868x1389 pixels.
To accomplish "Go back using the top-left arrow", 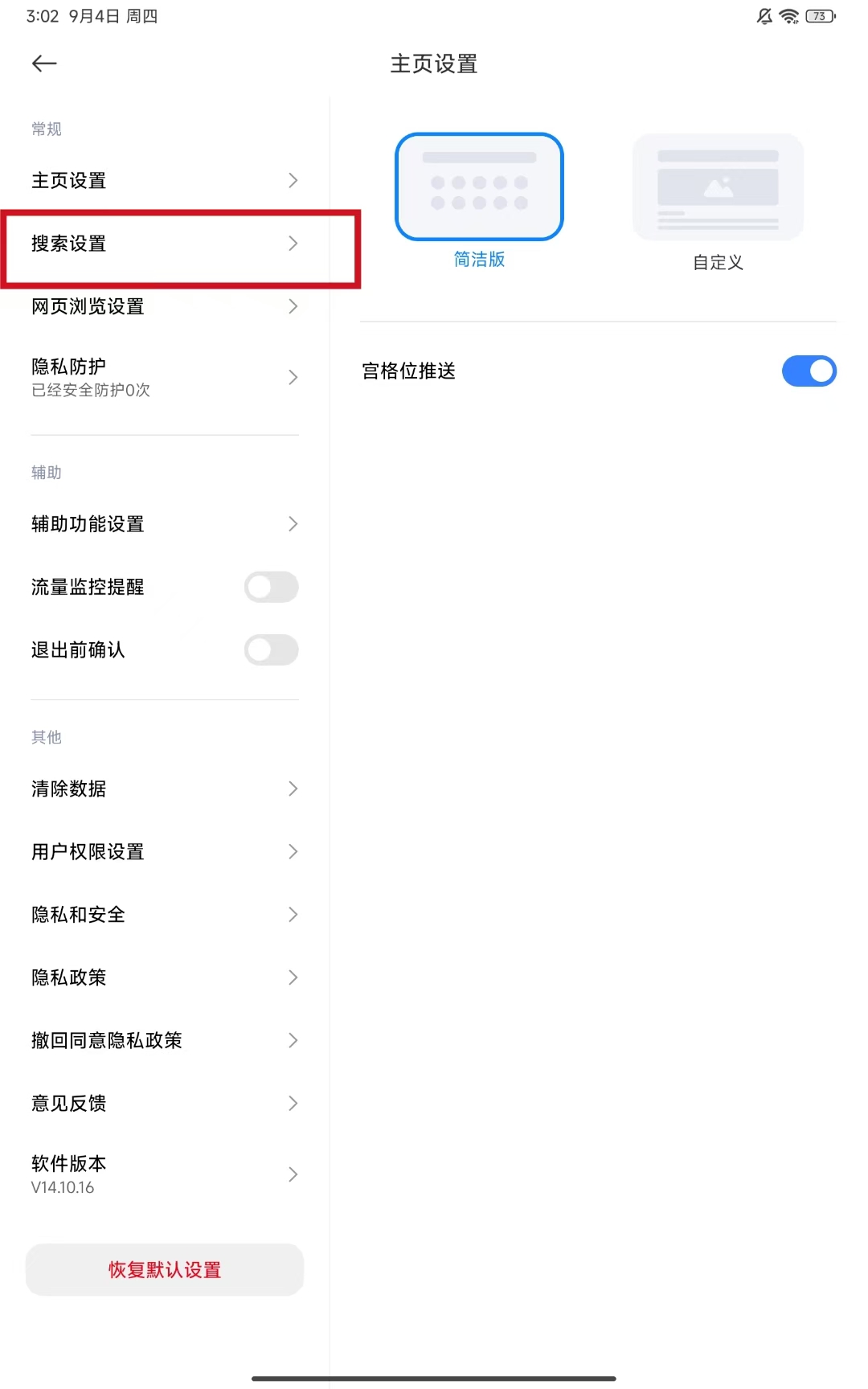I will [44, 64].
